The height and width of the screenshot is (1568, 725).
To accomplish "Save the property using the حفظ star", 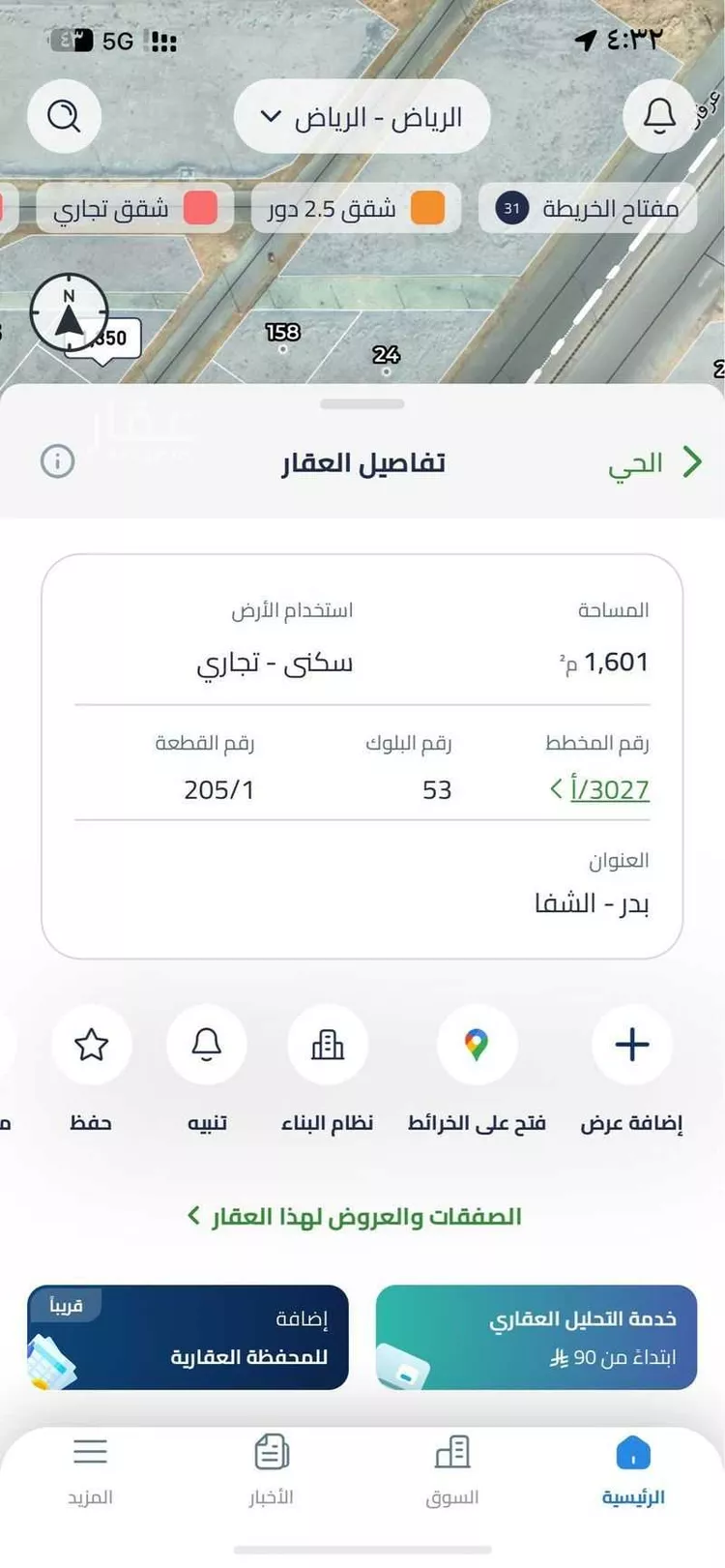I will 92,1045.
